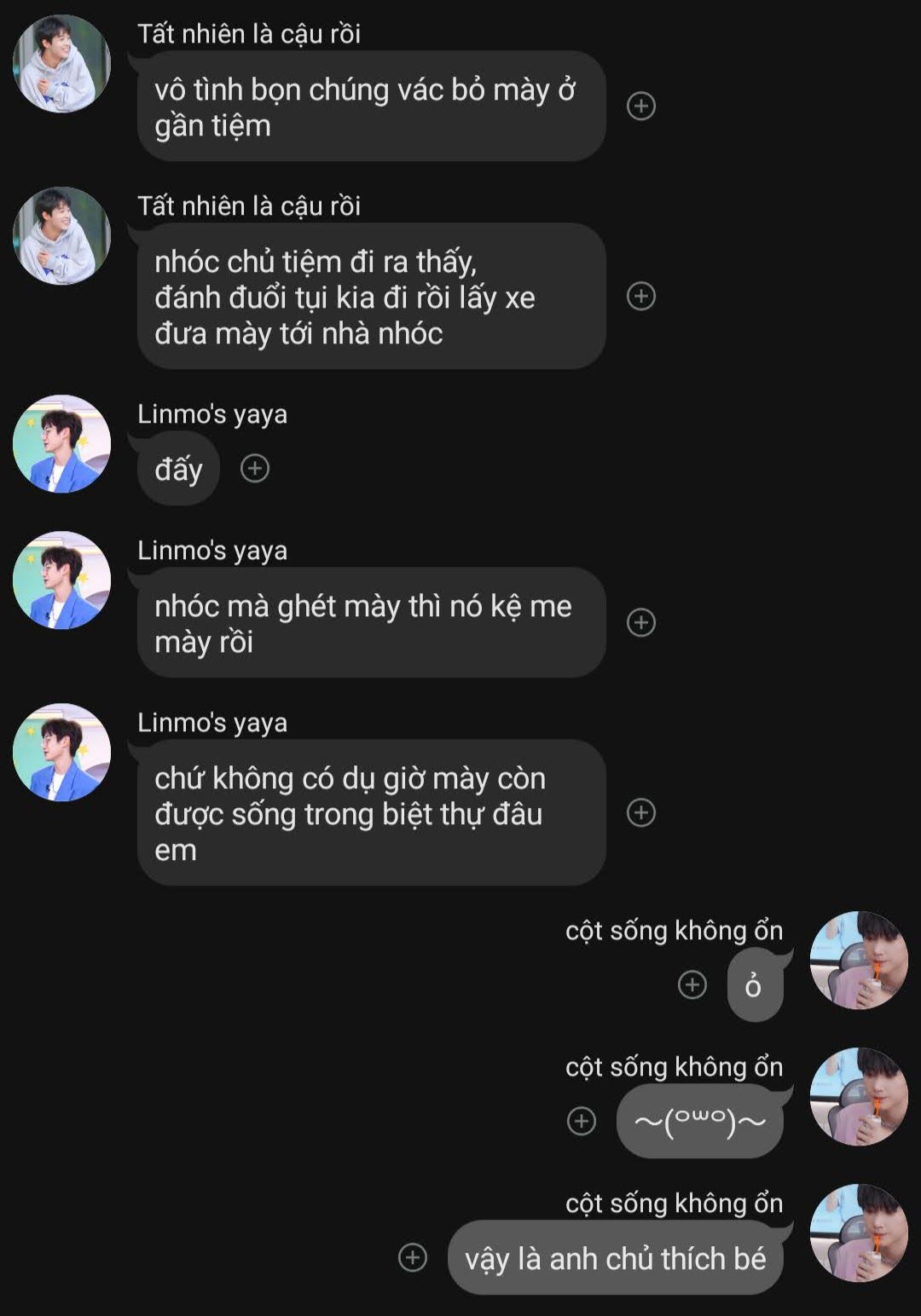Tap the plus icon next to "ỏ" bubble
Image resolution: width=921 pixels, height=1316 pixels.
[692, 984]
